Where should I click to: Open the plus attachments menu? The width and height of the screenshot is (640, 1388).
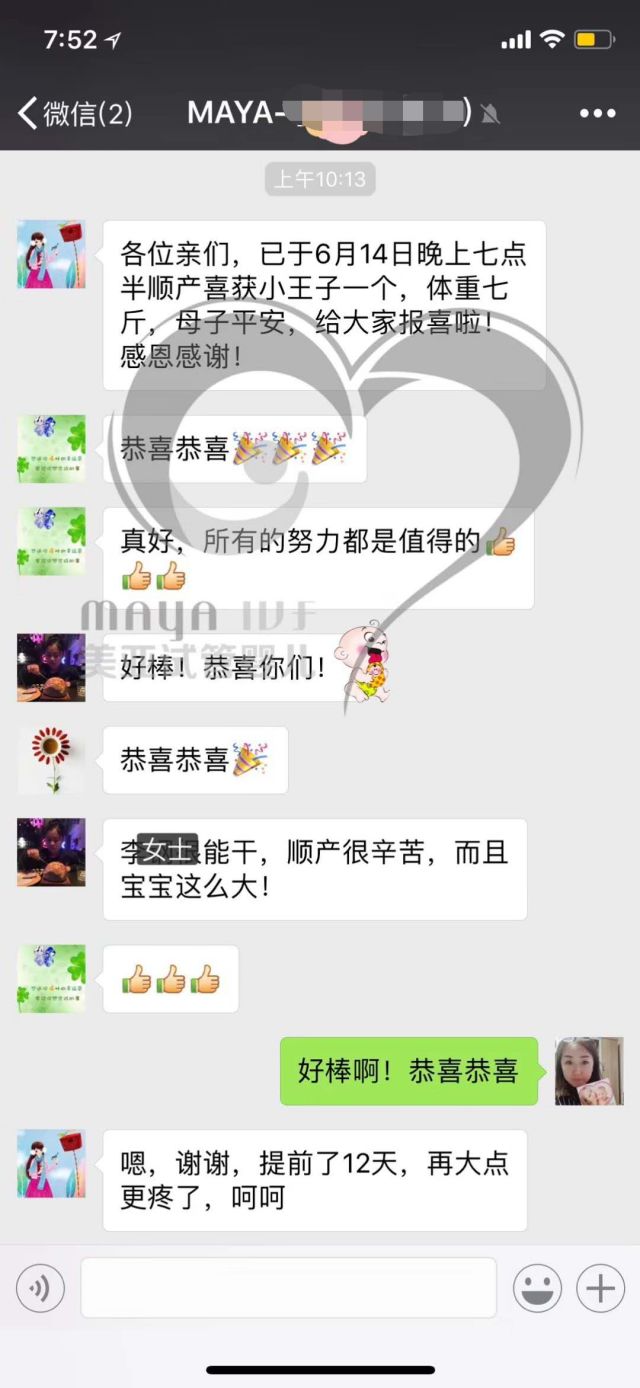[600, 1288]
